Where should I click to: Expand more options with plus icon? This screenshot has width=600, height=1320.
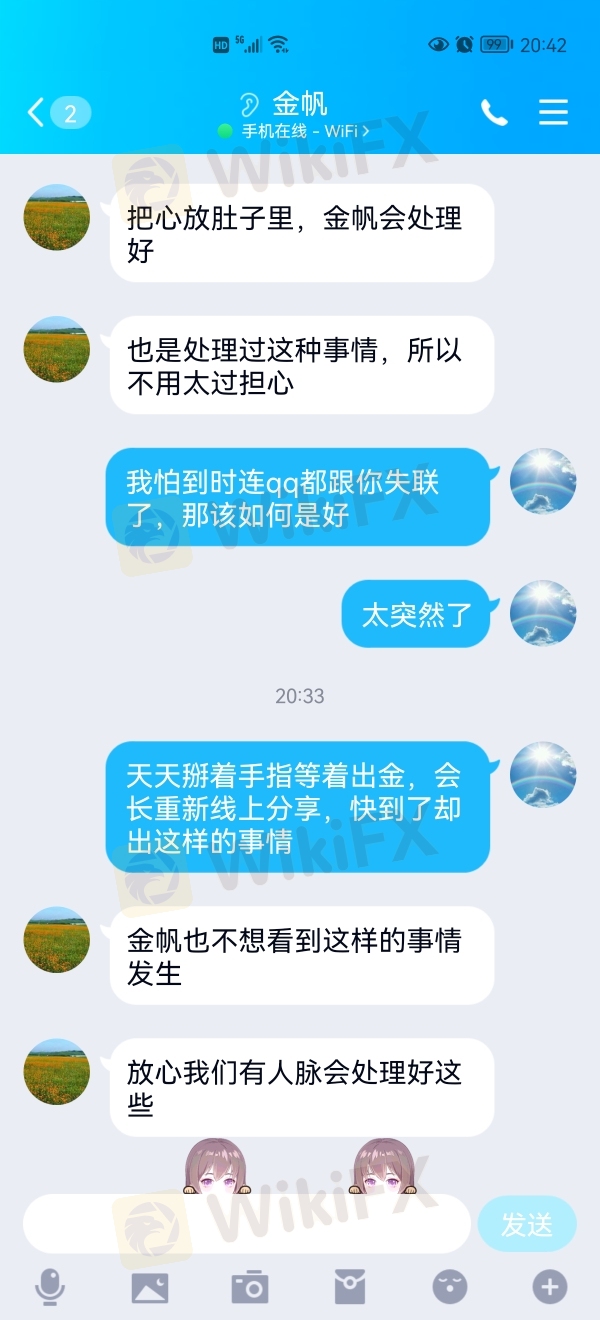549,1287
